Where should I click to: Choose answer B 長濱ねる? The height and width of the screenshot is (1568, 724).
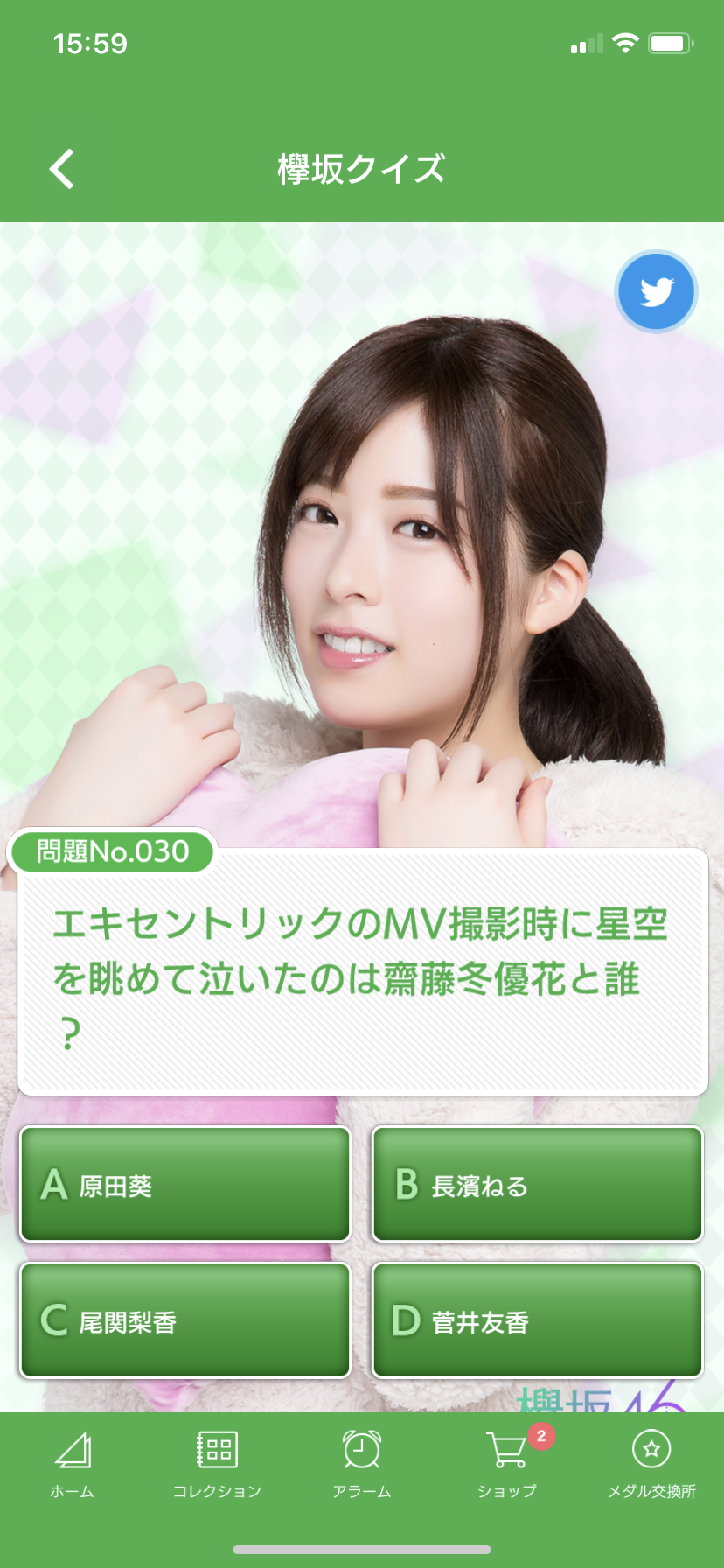click(538, 1184)
